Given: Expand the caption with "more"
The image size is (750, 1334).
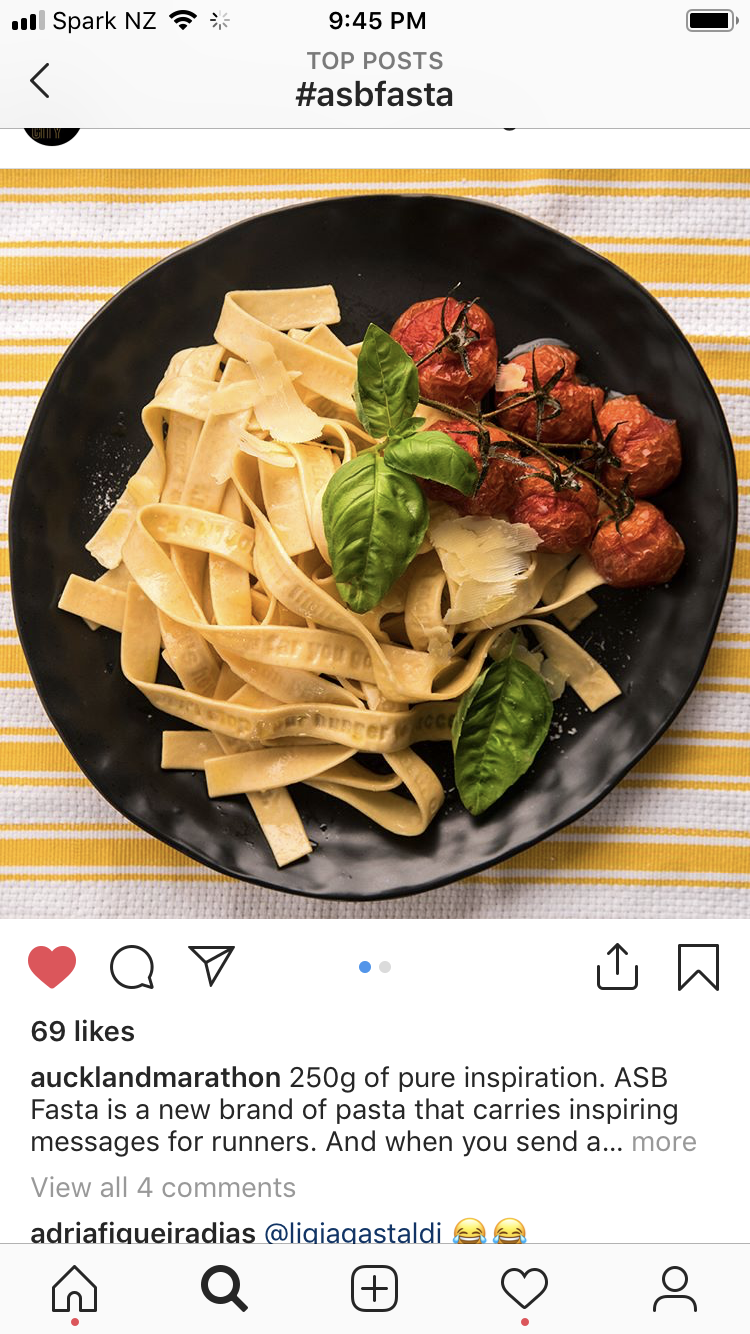Looking at the screenshot, I should [x=664, y=1141].
